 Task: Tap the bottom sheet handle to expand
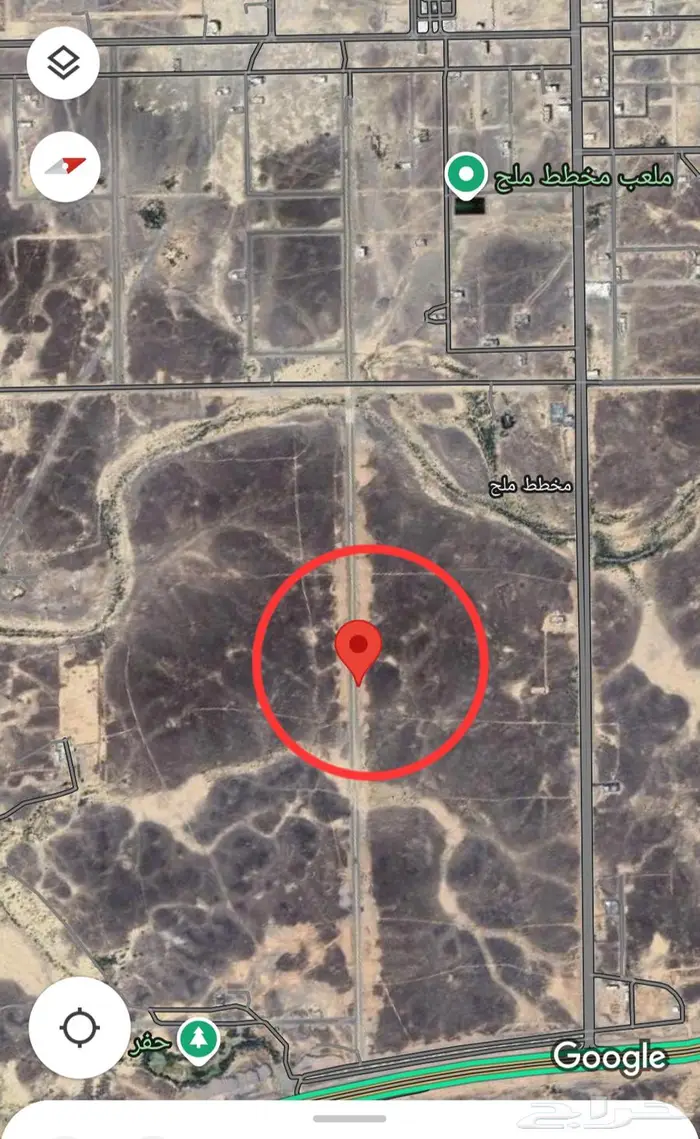349,1118
